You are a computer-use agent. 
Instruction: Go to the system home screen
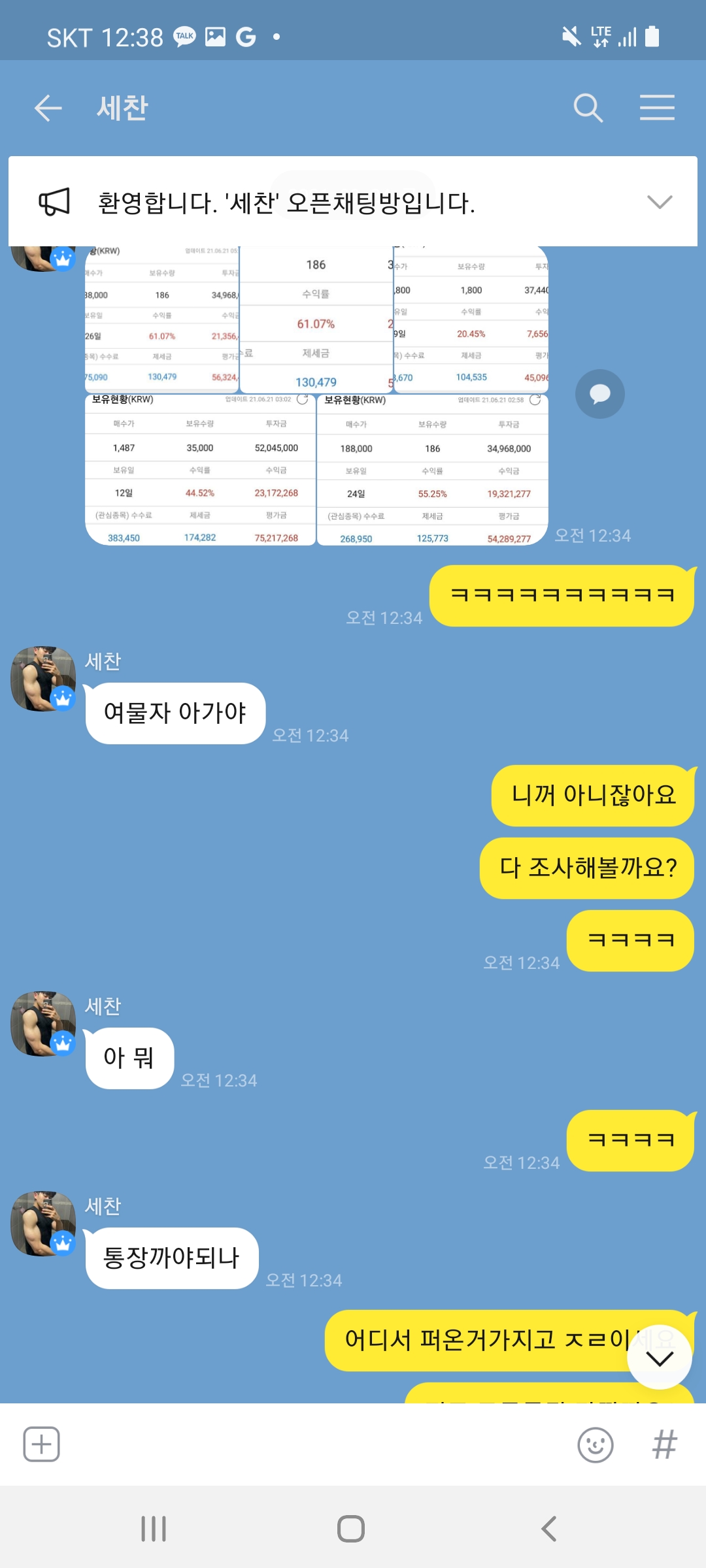(351, 1529)
